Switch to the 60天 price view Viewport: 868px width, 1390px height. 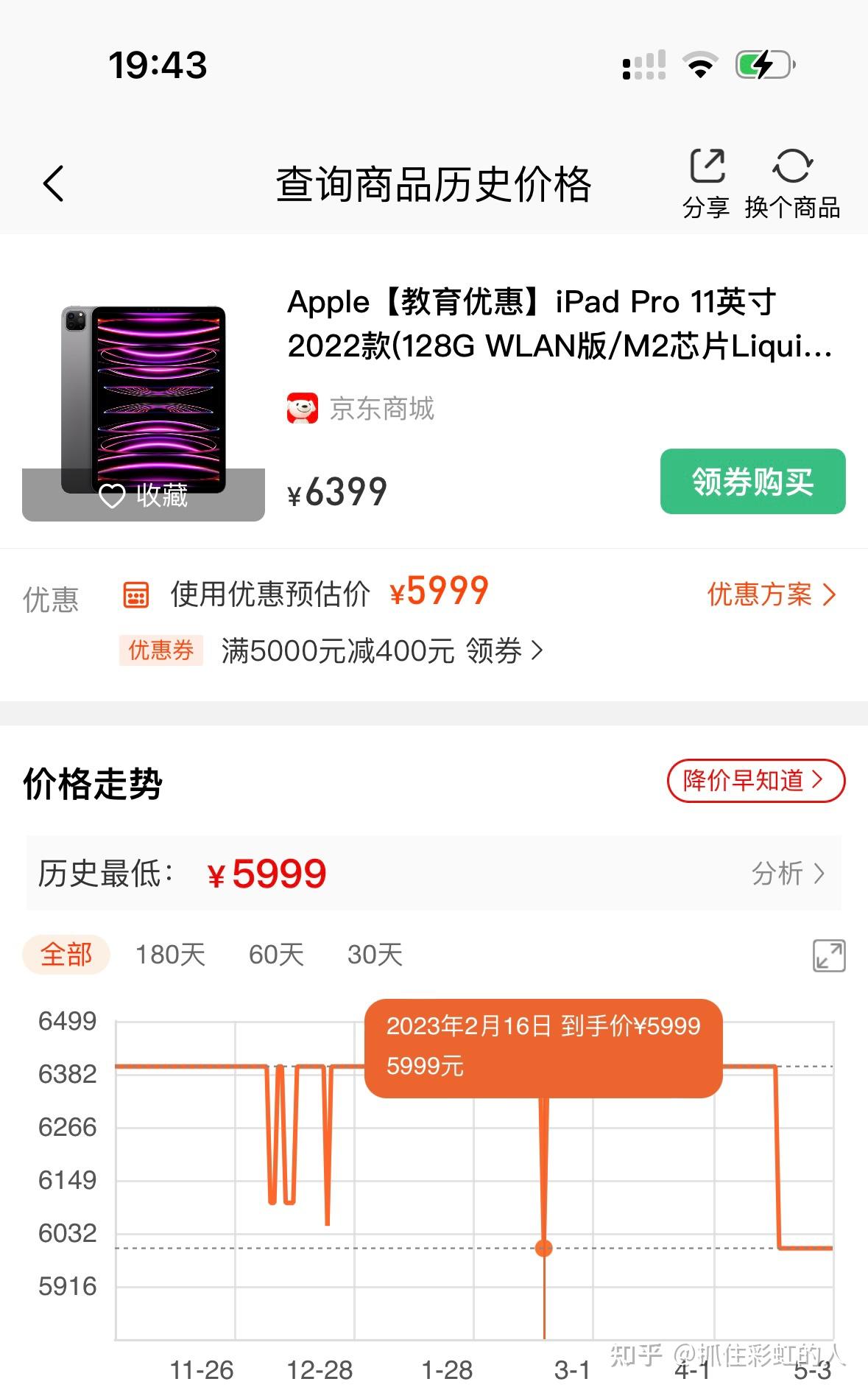point(275,955)
